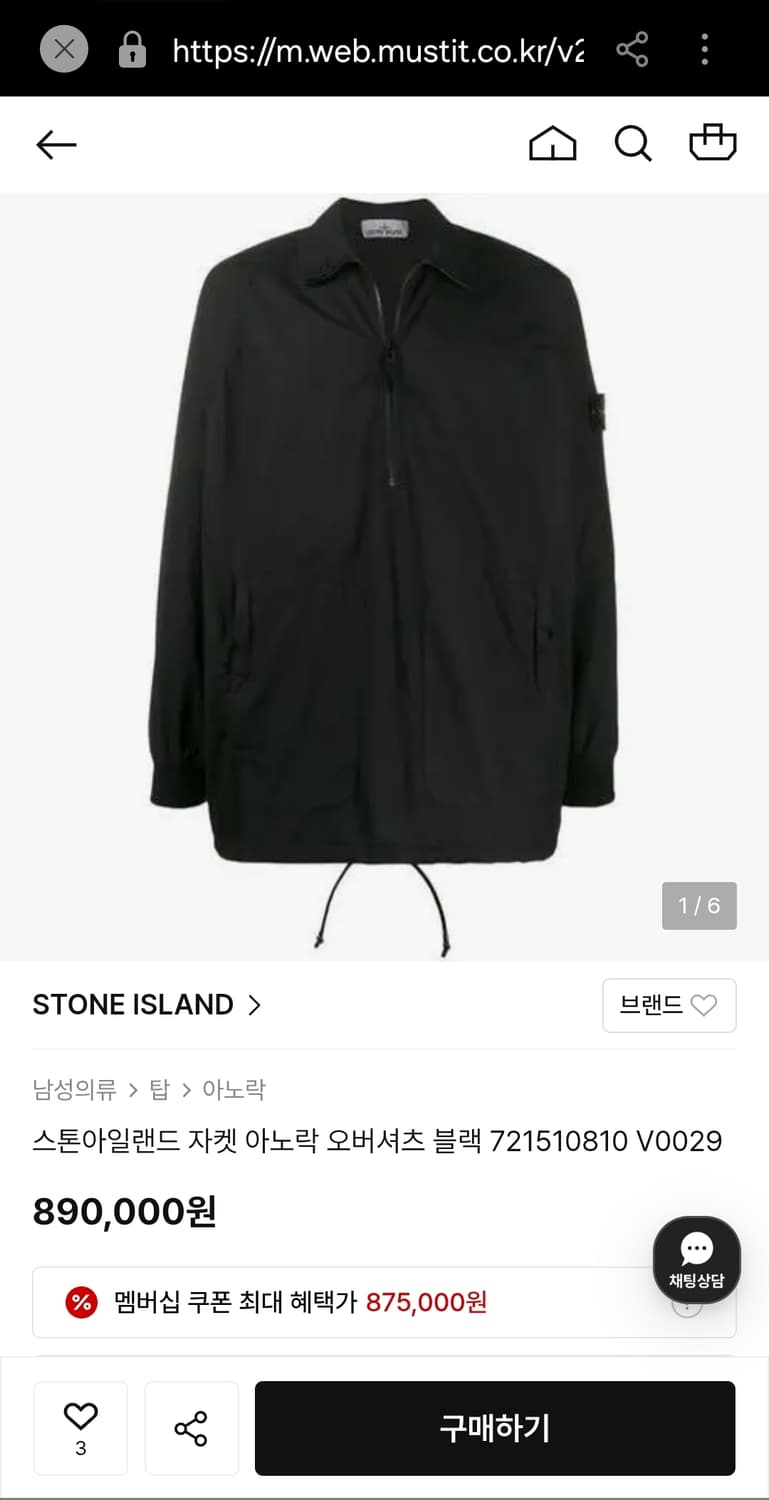Open the home icon in top toolbar
The height and width of the screenshot is (1500, 769).
(552, 144)
